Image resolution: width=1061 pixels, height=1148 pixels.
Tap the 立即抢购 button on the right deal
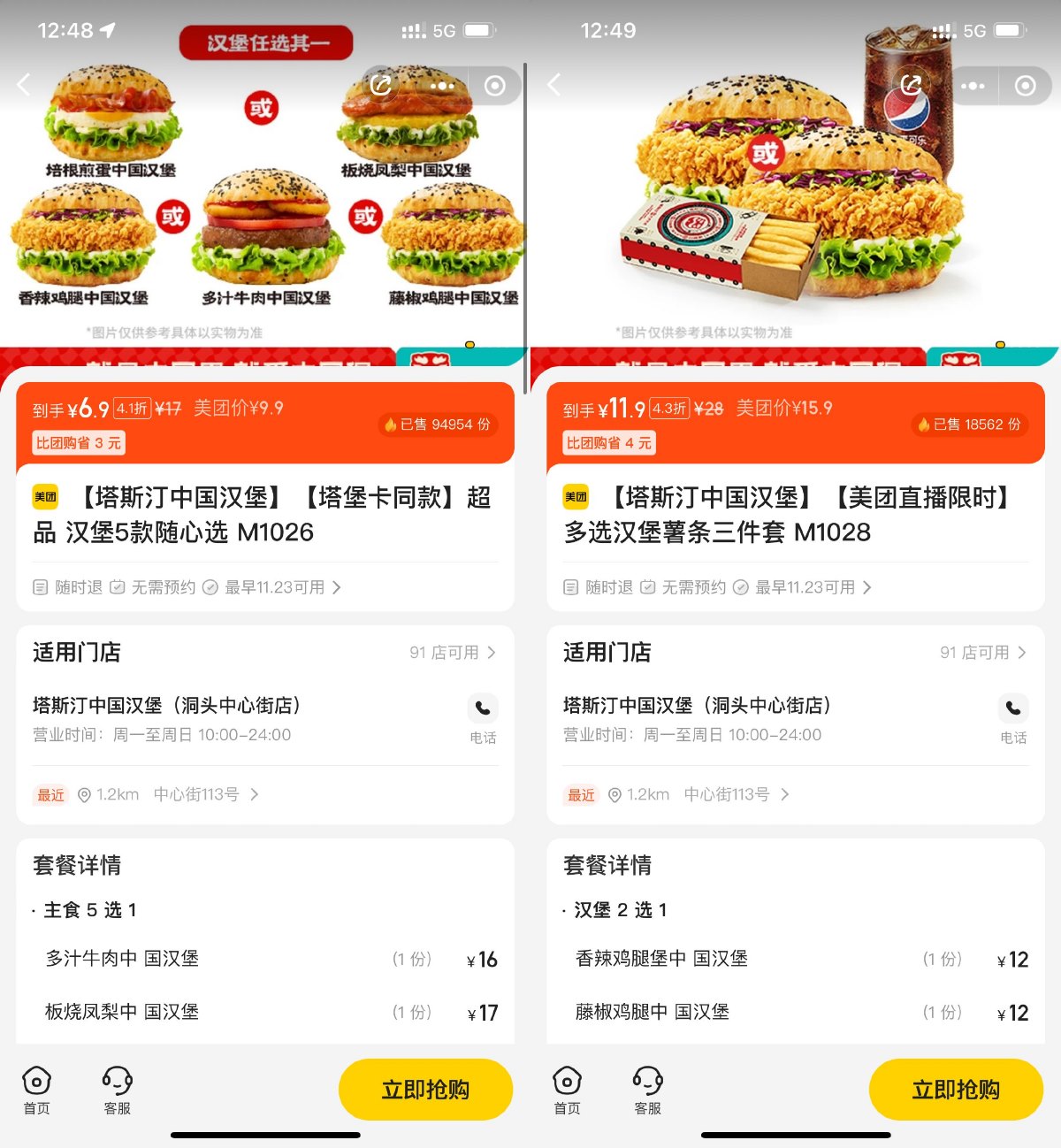pyautogui.click(x=955, y=1090)
